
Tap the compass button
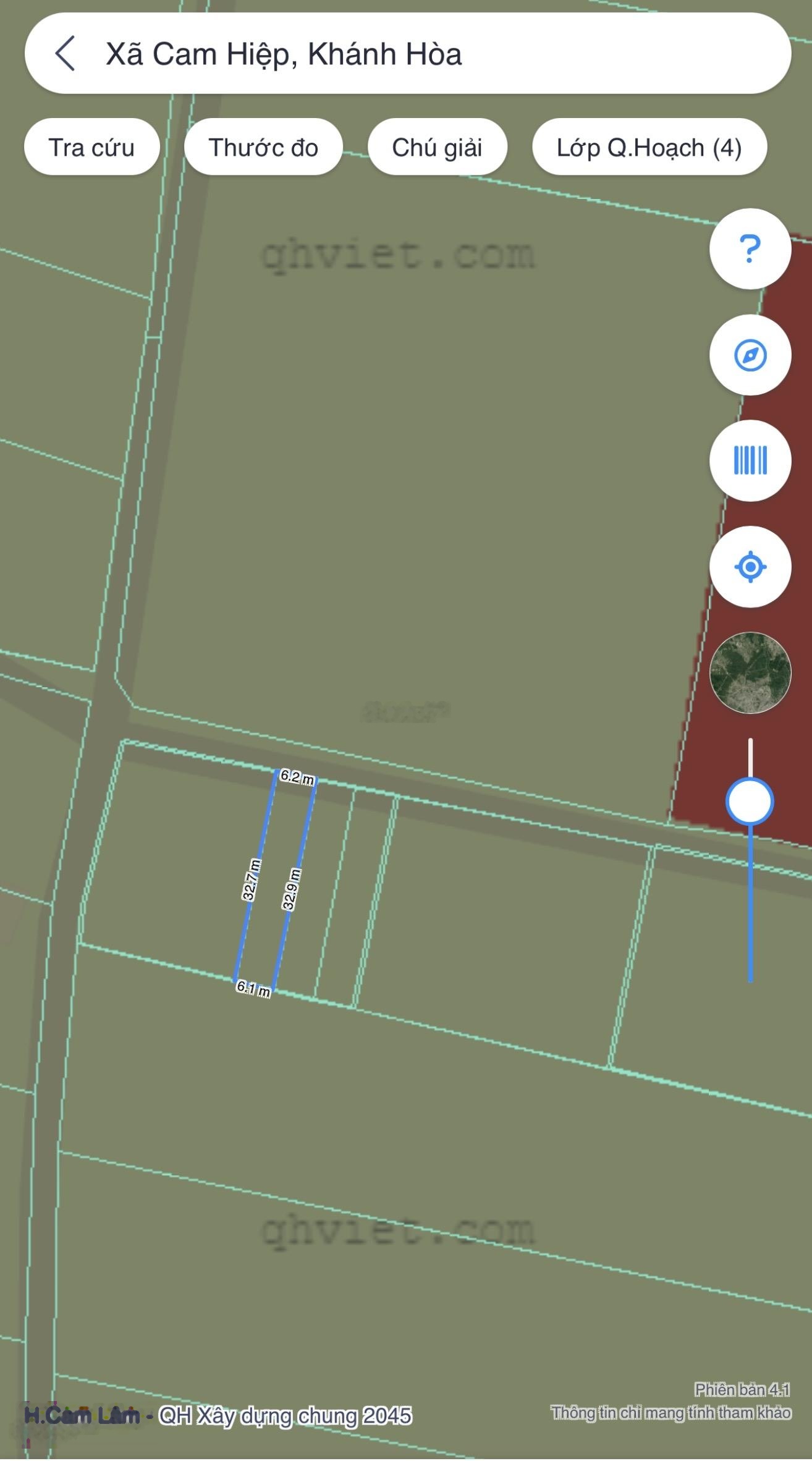point(750,355)
